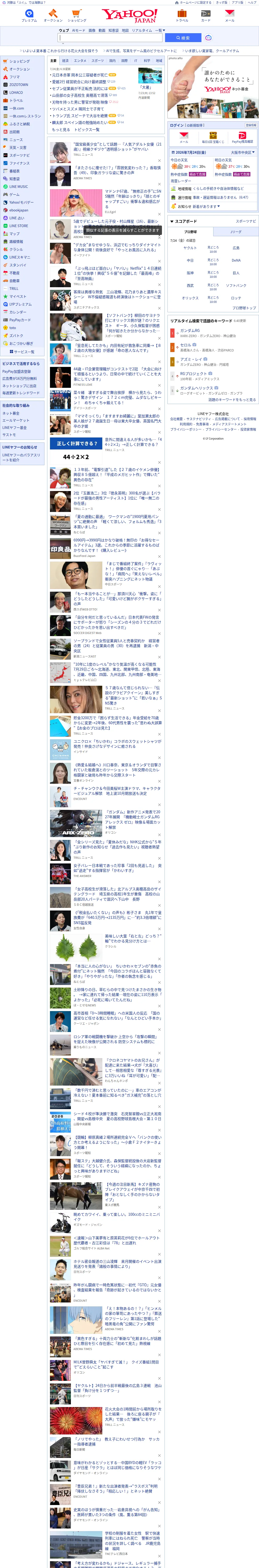Switch scoreboard to the Jリーグ tab
The image size is (259, 1568).
click(x=235, y=232)
